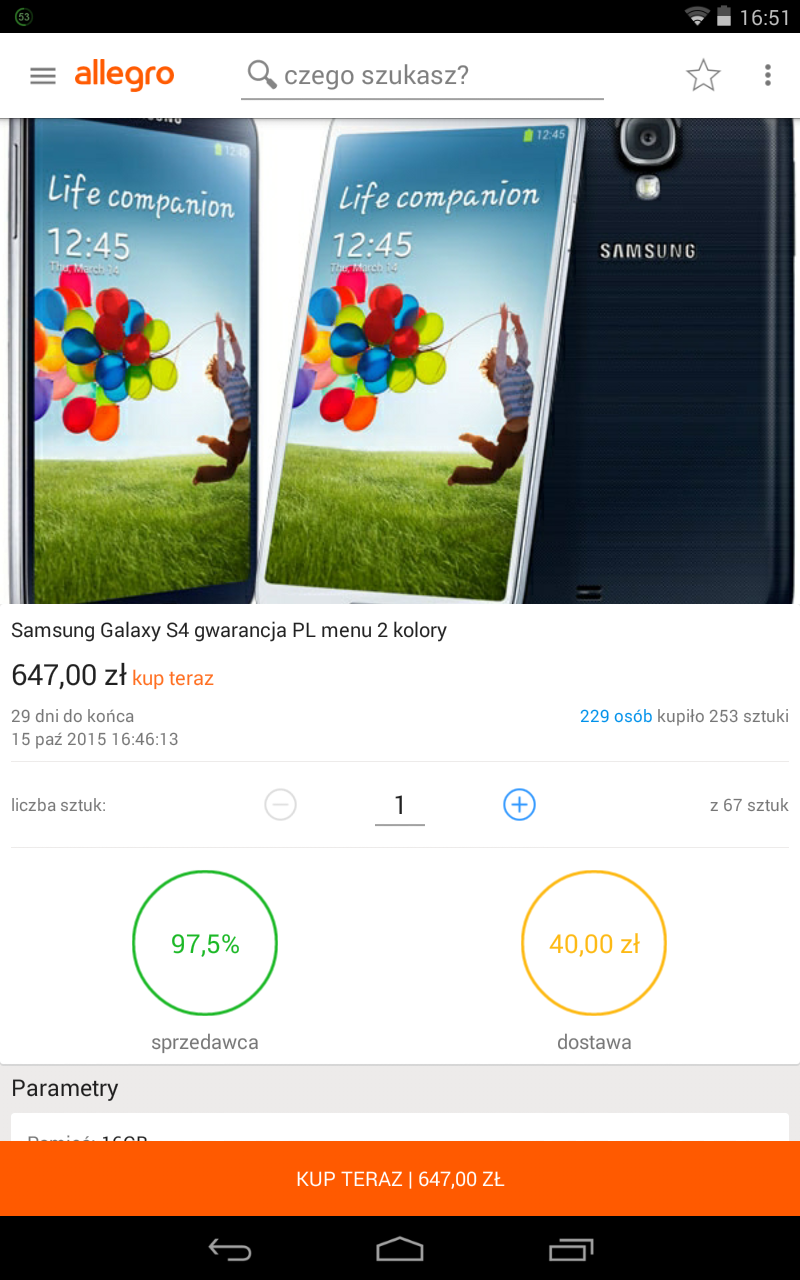
Task: Edit the quantity number field
Action: click(400, 805)
